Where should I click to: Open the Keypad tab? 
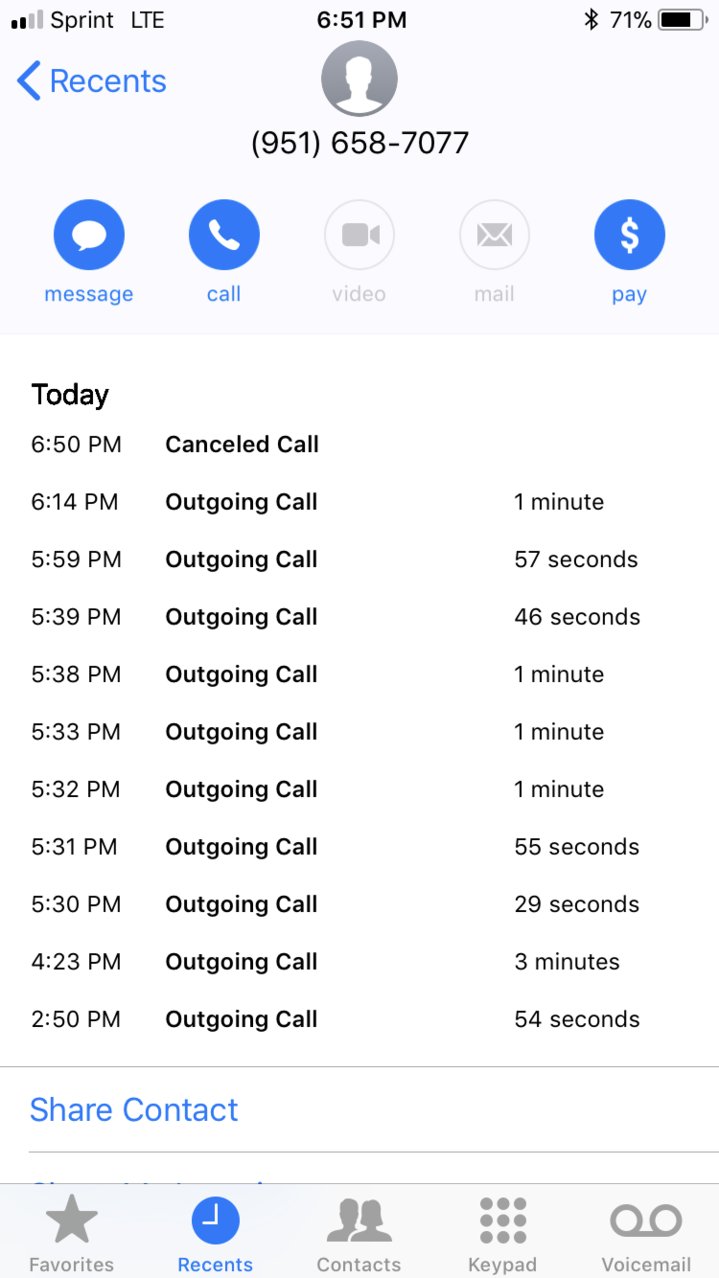coord(502,1234)
